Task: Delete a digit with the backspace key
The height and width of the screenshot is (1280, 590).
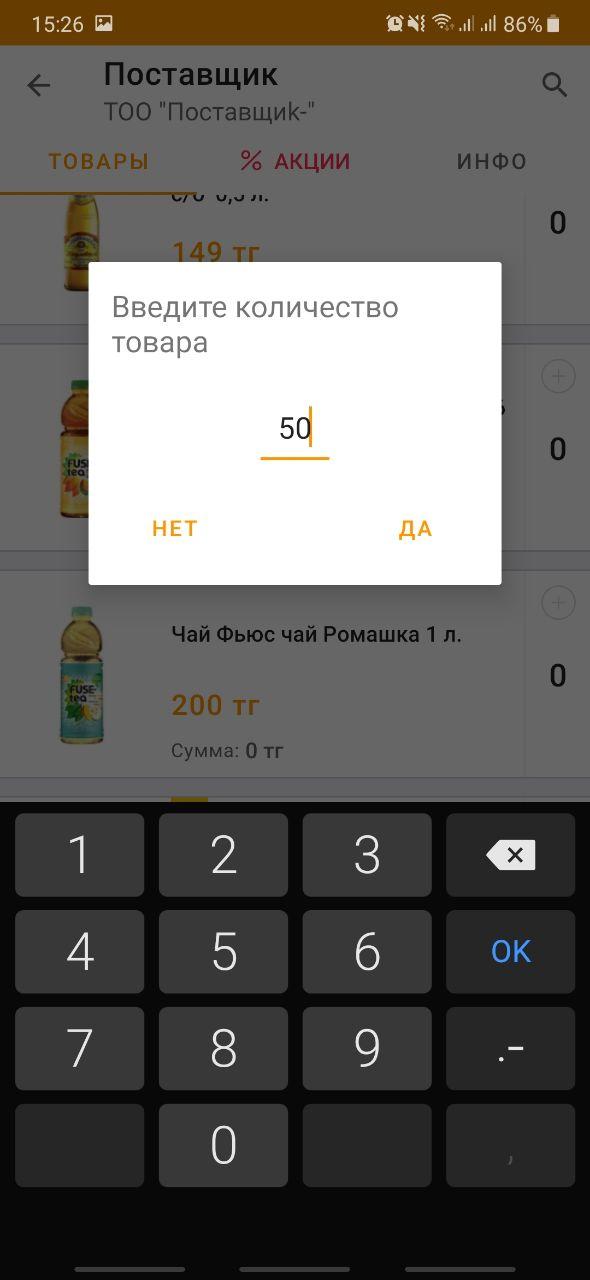Action: click(511, 855)
